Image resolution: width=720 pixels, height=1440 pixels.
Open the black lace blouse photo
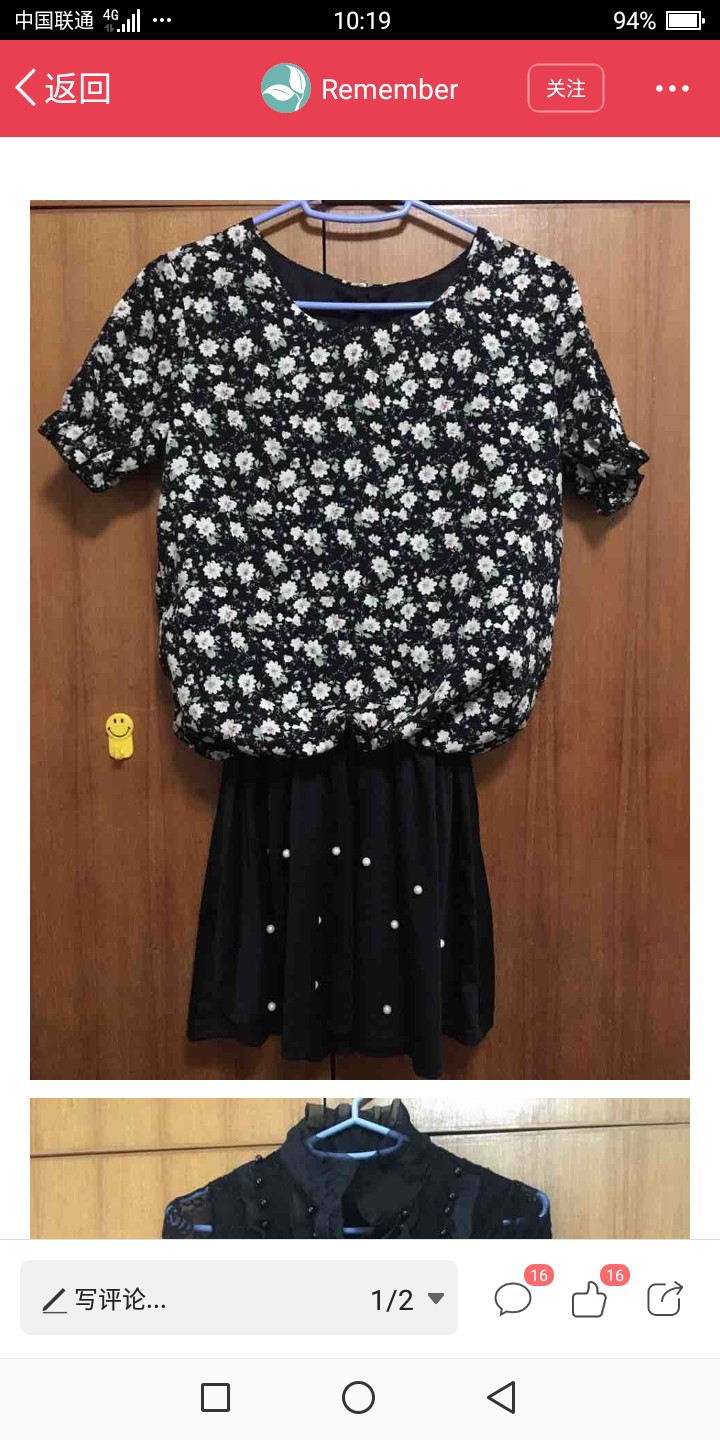point(360,1169)
